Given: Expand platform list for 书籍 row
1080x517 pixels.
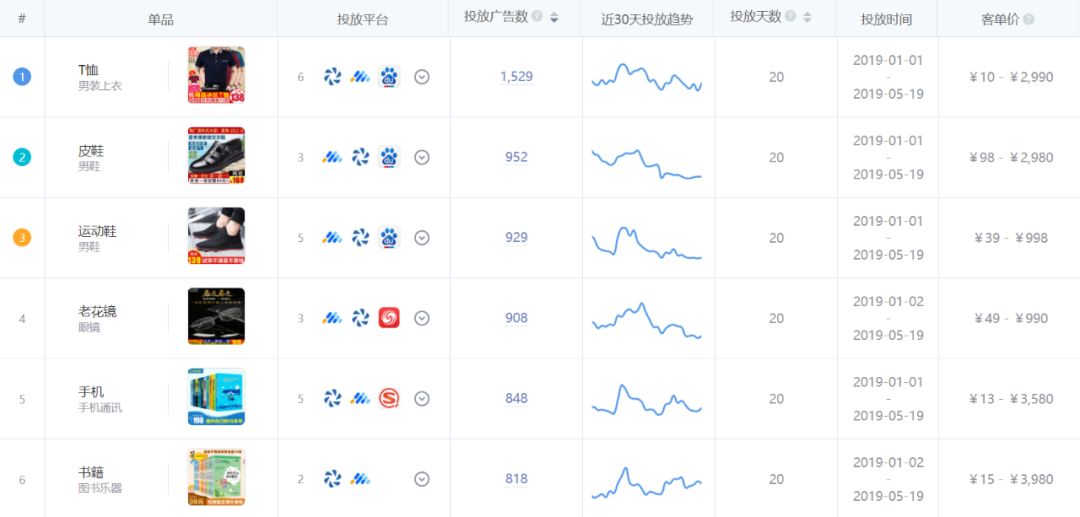Looking at the screenshot, I should [422, 479].
